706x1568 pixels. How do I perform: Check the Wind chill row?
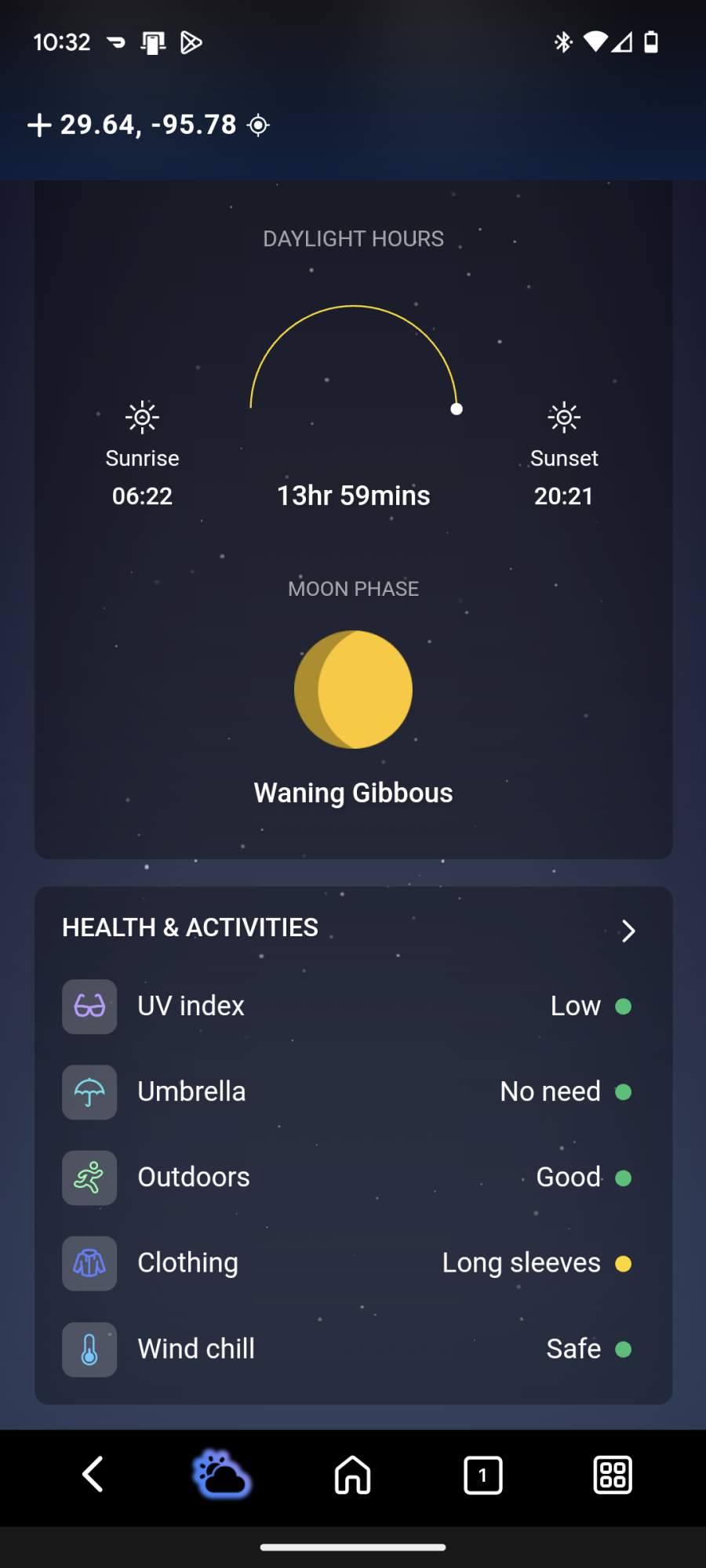[353, 1348]
